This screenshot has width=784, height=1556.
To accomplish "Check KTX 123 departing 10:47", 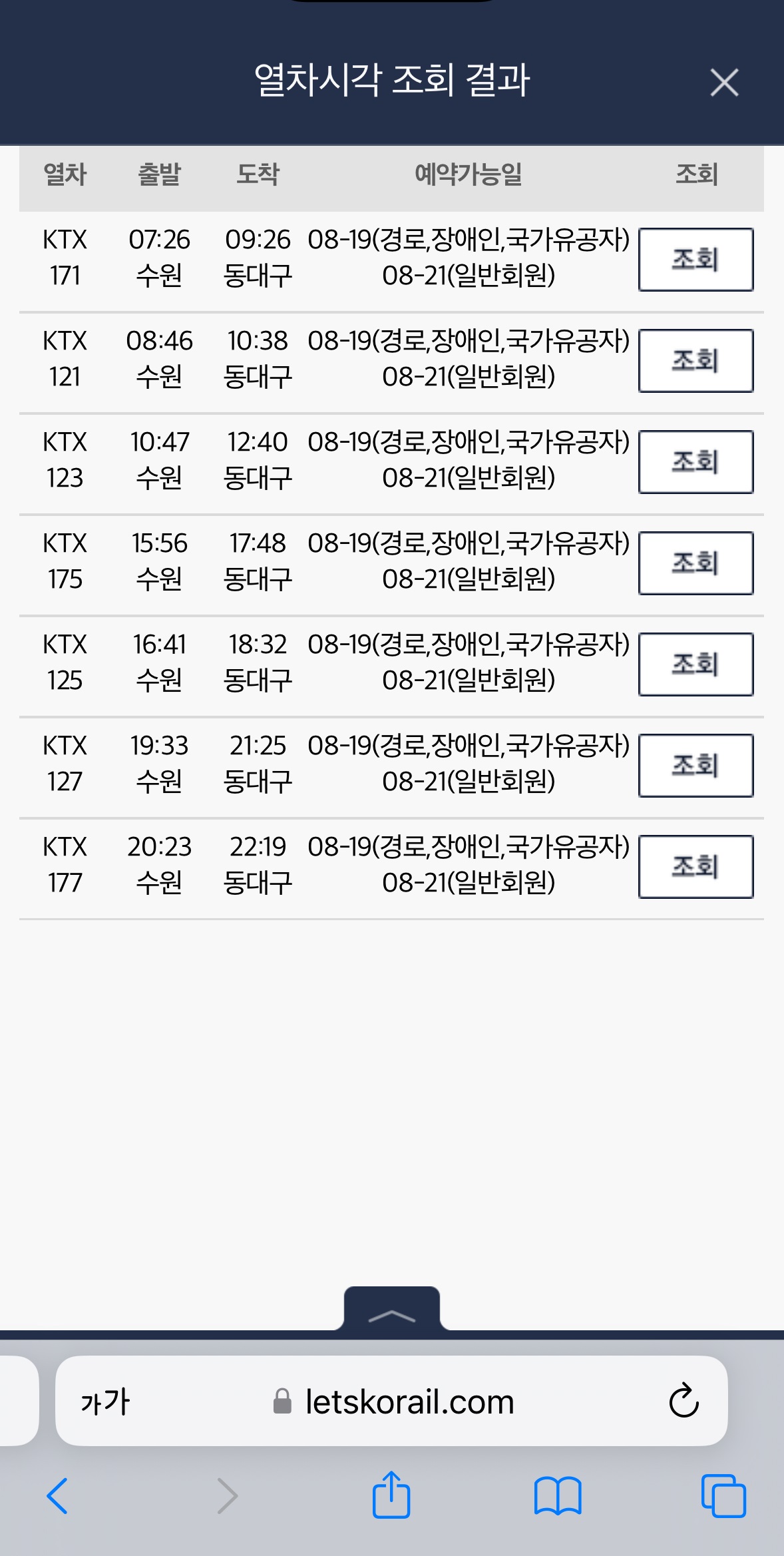I will click(695, 462).
